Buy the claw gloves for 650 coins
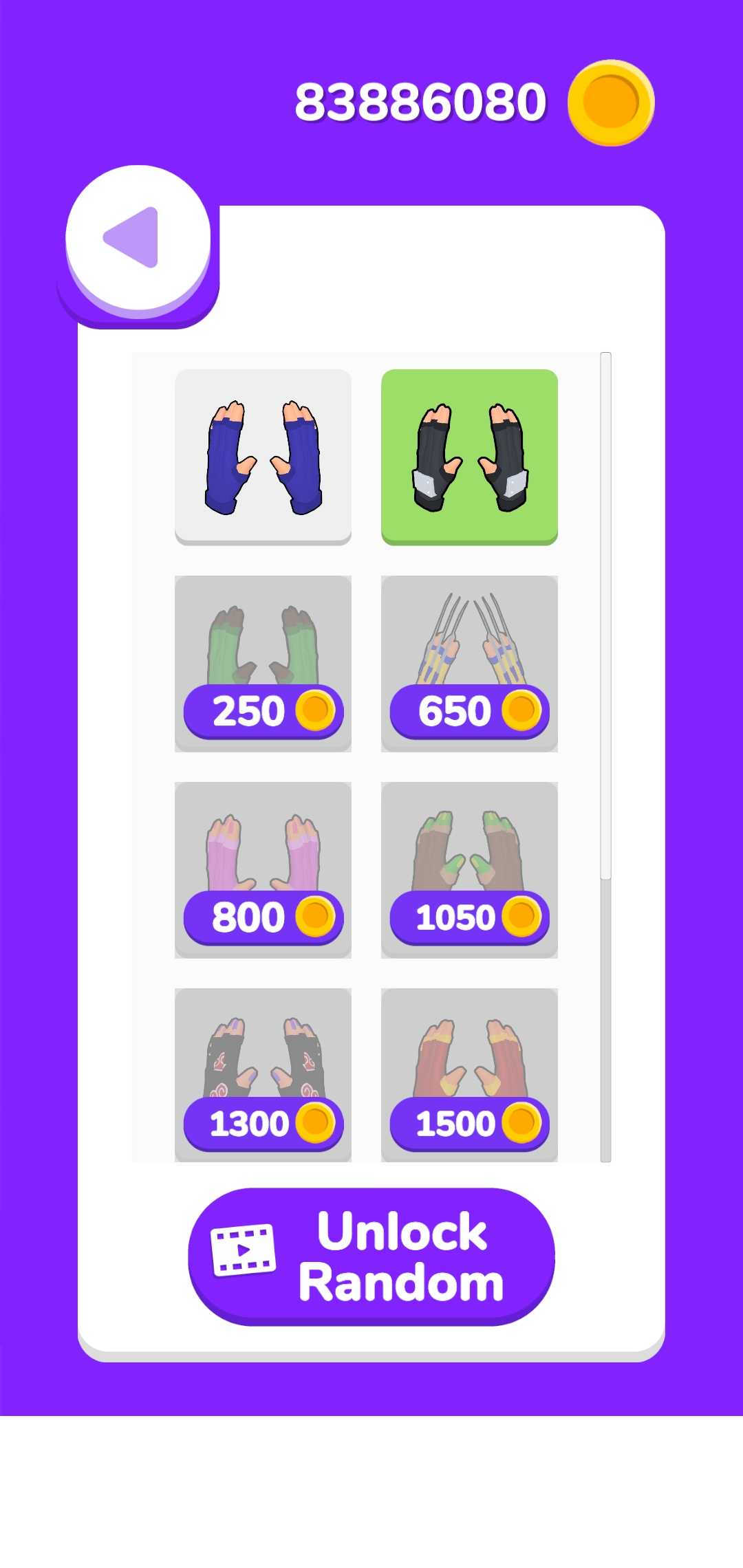The height and width of the screenshot is (1568, 743). pos(469,711)
